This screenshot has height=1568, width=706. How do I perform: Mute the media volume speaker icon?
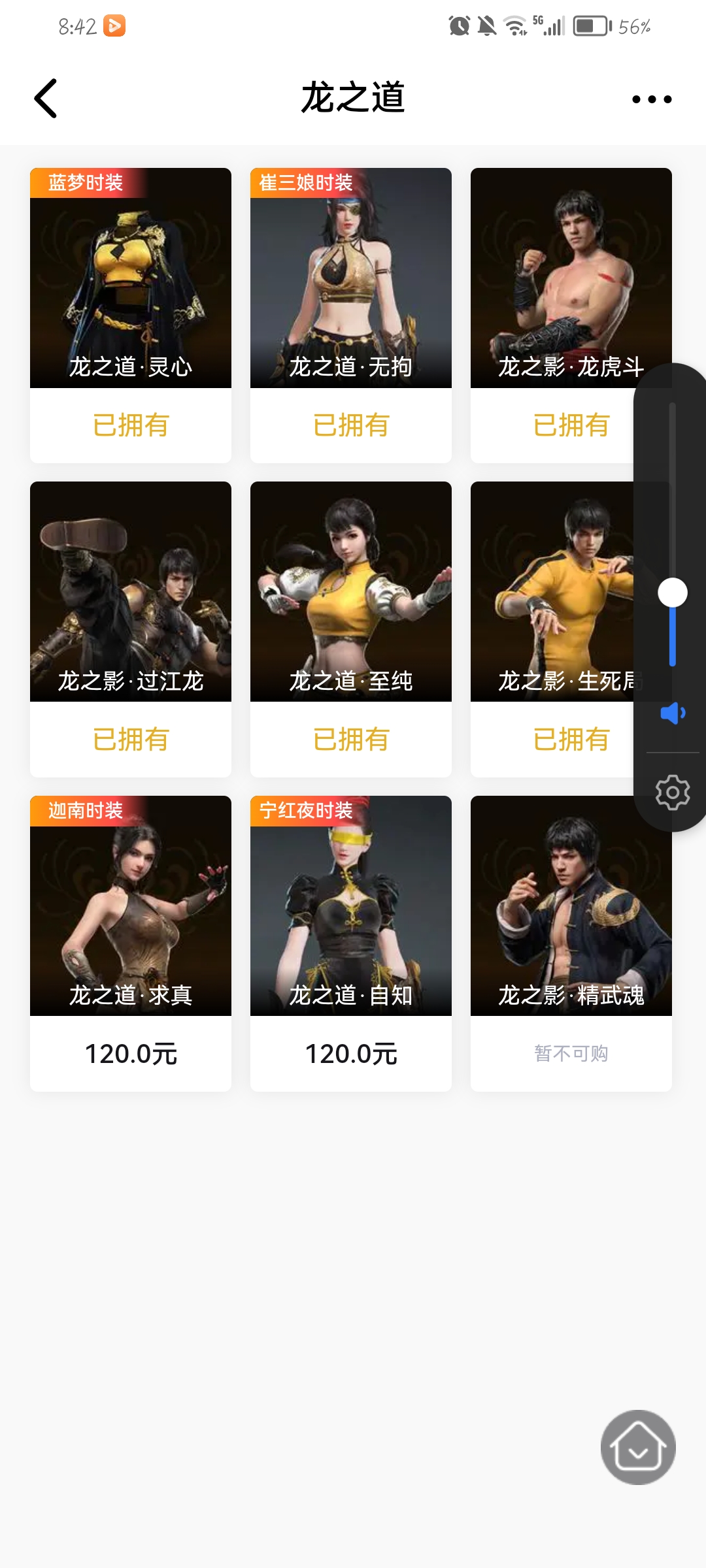coord(672,713)
